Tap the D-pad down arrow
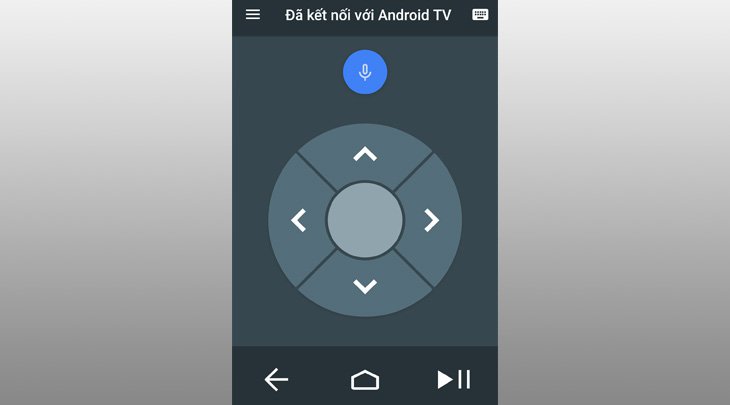 click(365, 286)
